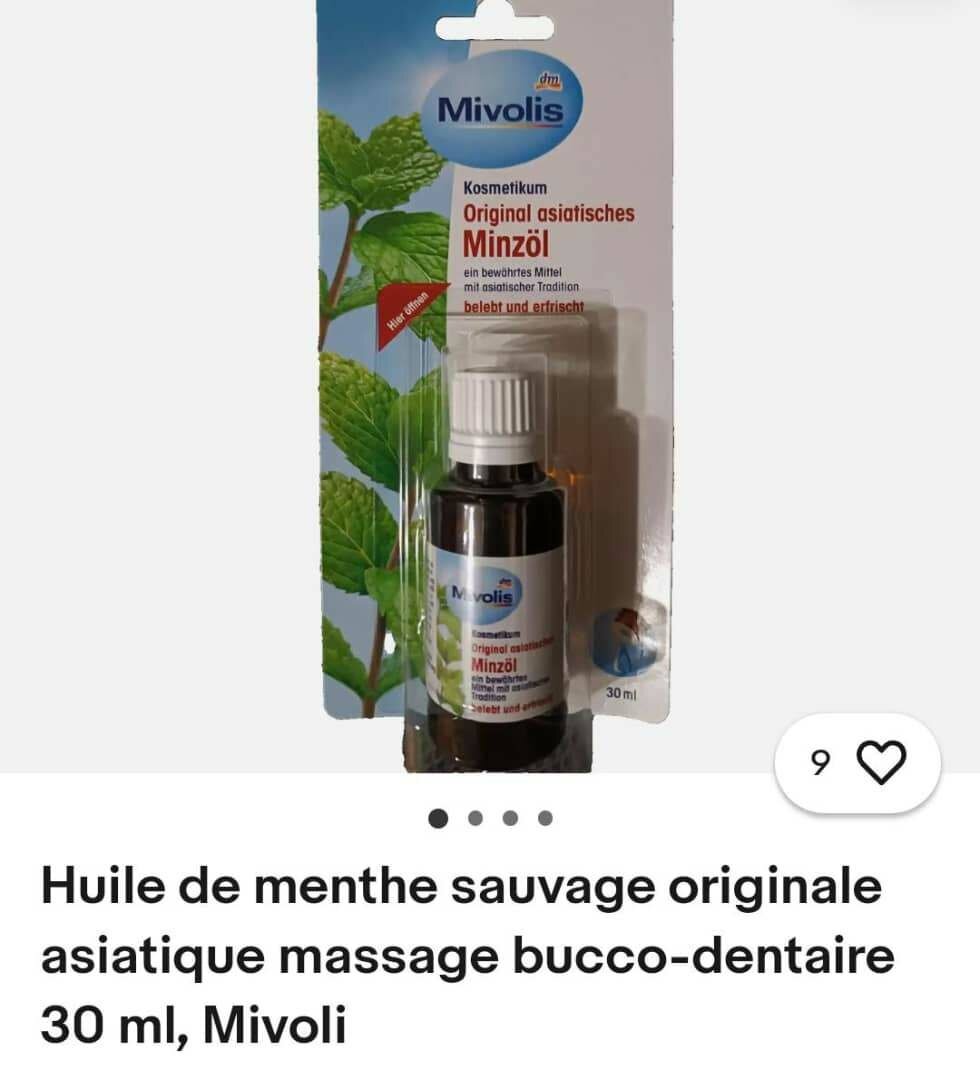Jump to the second photo indicator dot
The image size is (980, 1080).
pyautogui.click(x=476, y=818)
